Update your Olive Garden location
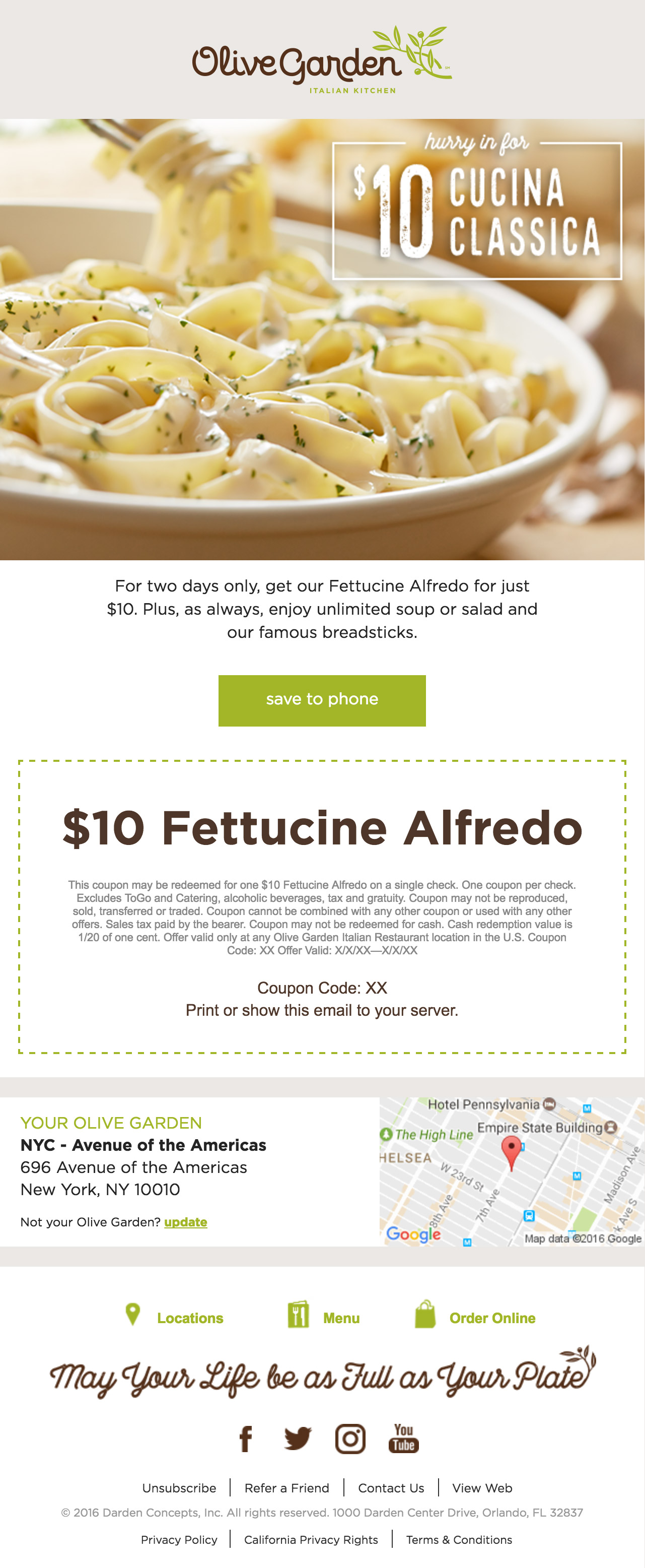The image size is (645, 1568). point(186,1222)
